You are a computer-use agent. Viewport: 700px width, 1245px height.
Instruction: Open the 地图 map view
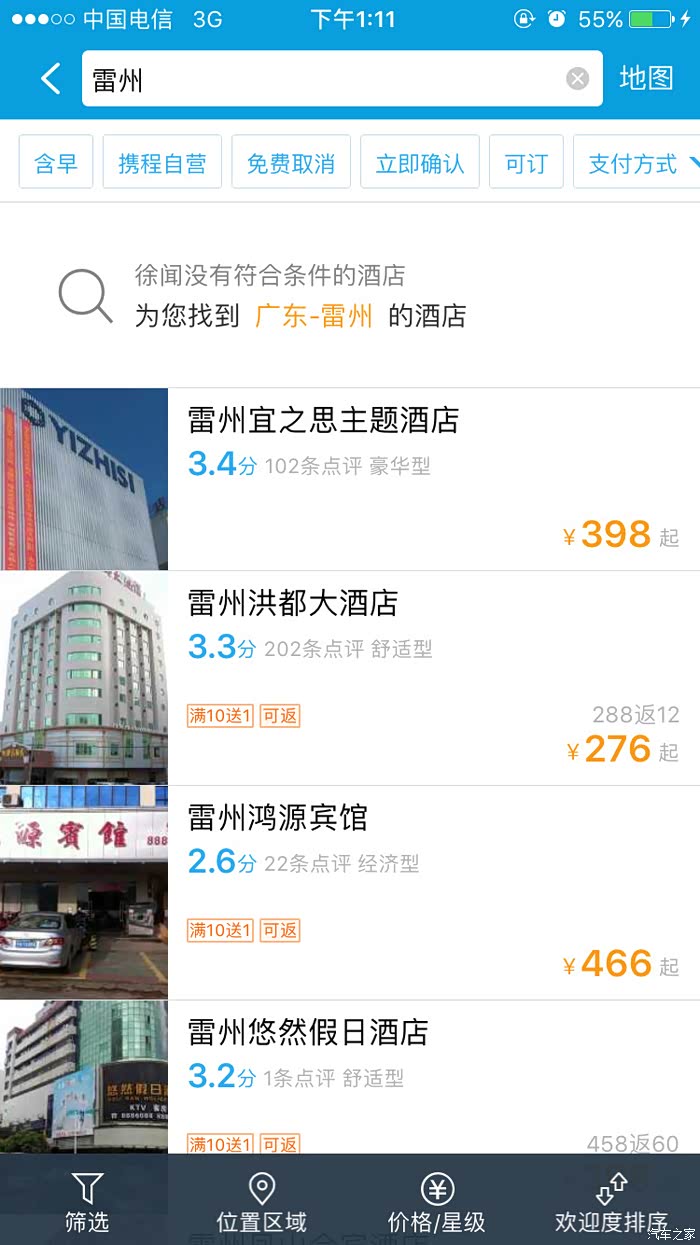pos(646,78)
